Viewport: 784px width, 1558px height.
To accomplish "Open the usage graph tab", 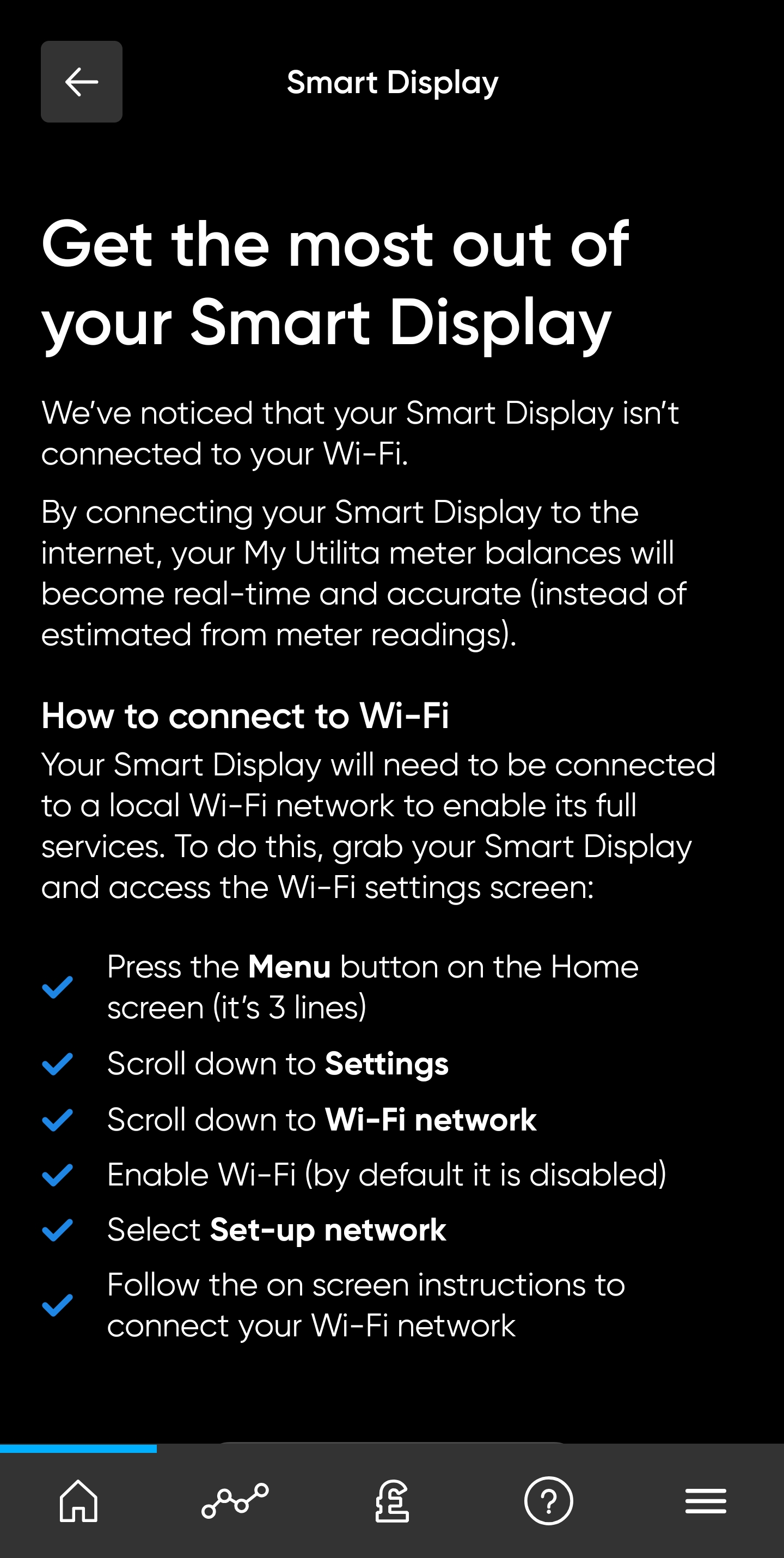I will [235, 1500].
